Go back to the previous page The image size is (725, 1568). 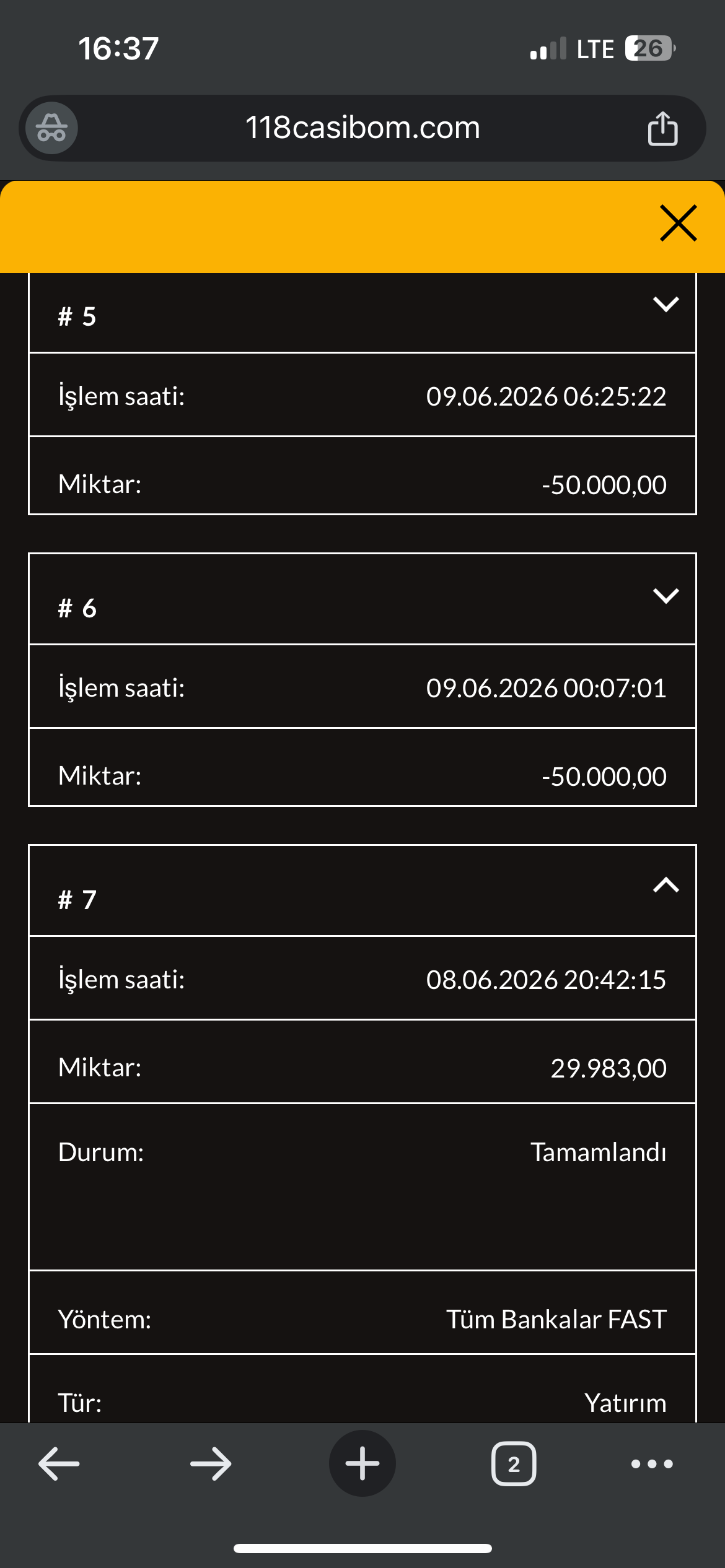click(x=59, y=1464)
